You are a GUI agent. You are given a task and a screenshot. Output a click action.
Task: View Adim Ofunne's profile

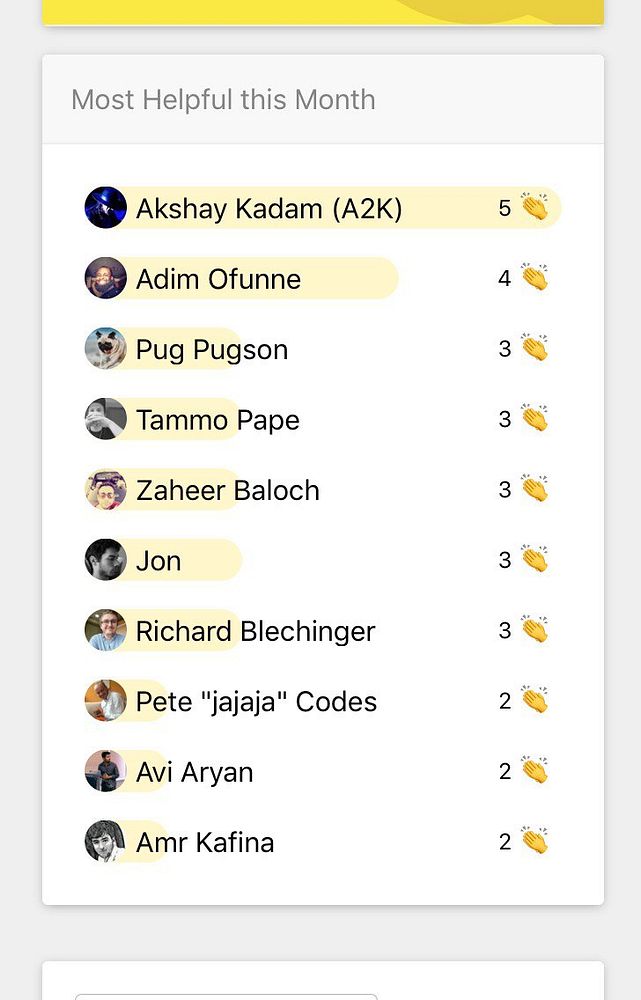click(218, 279)
